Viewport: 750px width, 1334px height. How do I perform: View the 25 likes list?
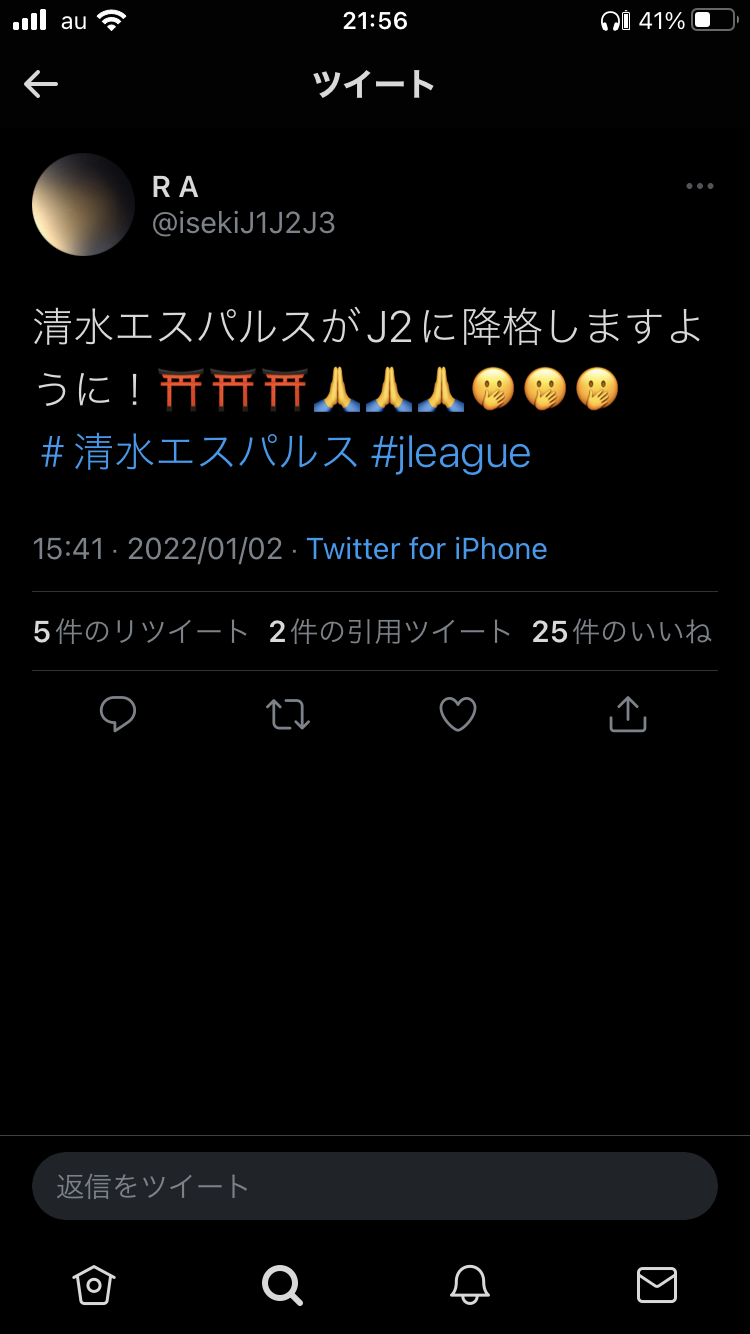pyautogui.click(x=621, y=632)
